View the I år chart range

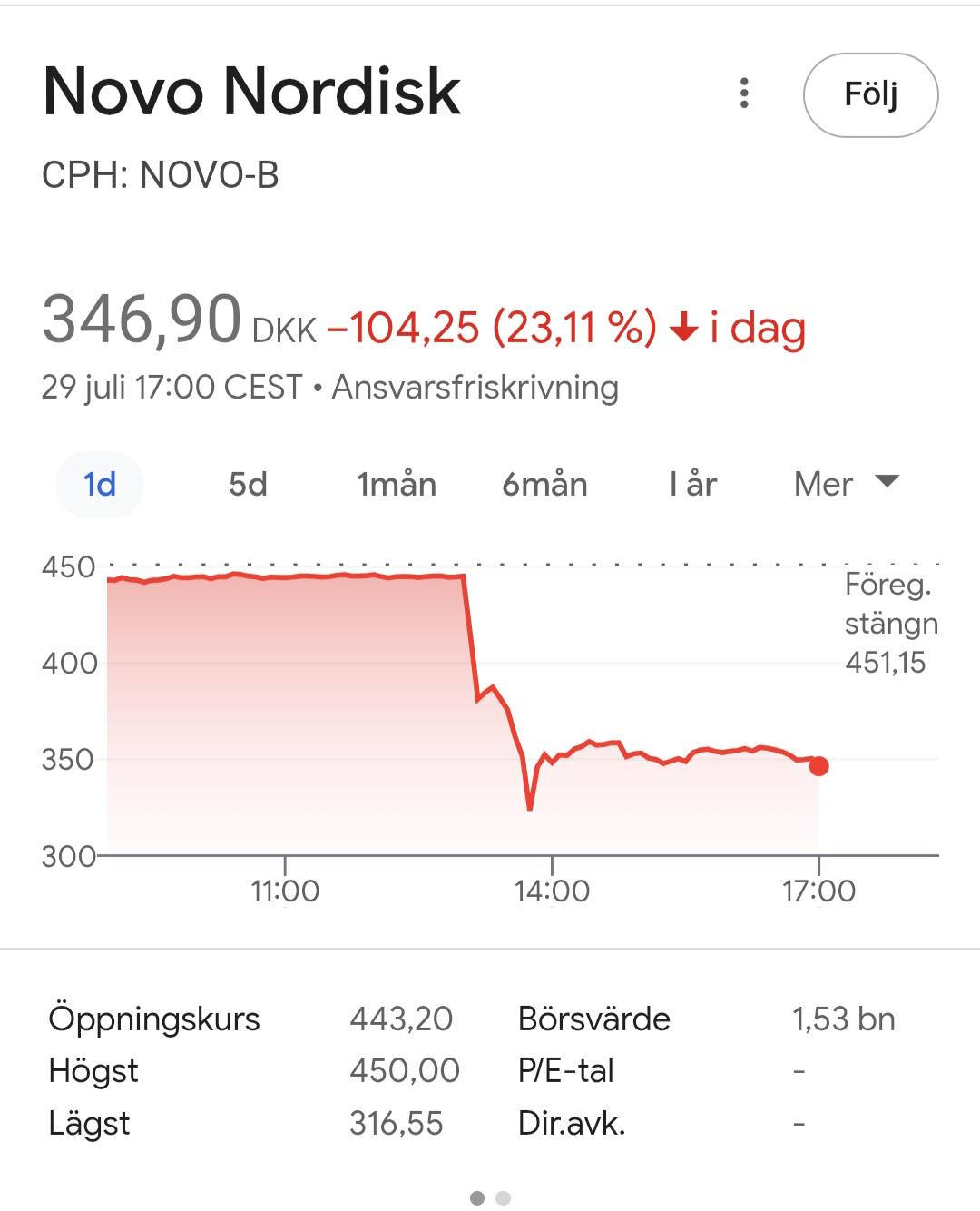pos(692,484)
